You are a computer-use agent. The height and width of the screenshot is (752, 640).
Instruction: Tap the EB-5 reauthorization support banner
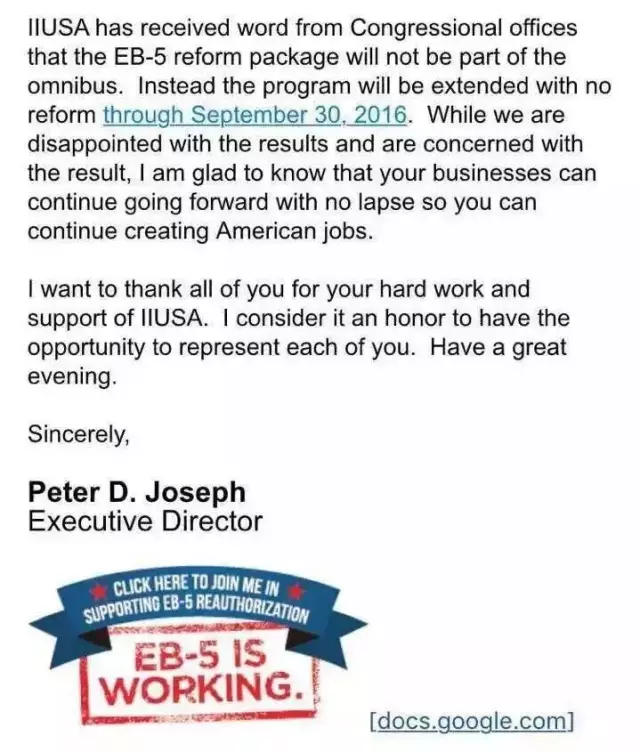(x=196, y=640)
